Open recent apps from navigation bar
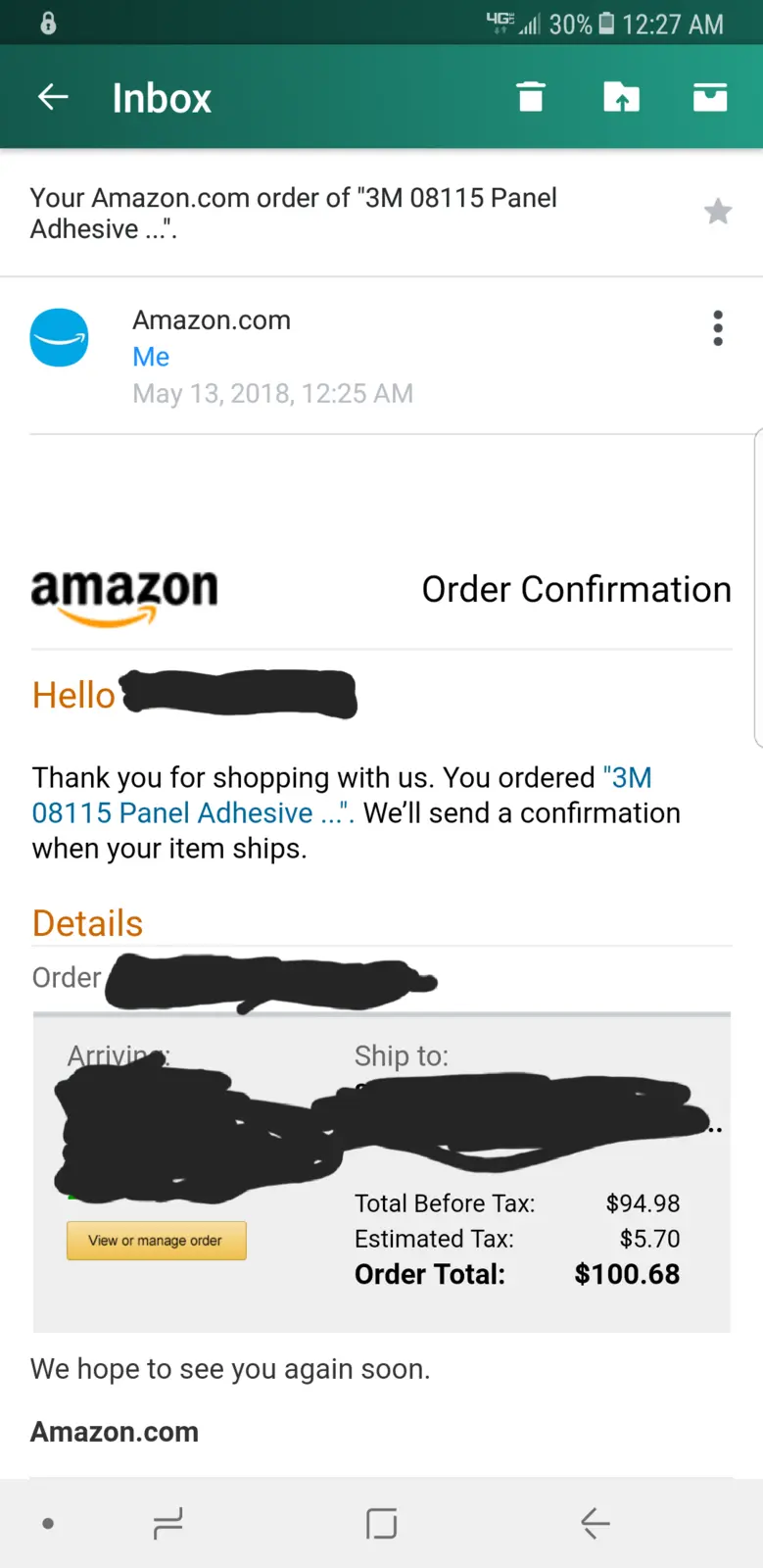The image size is (763, 1568). (167, 1524)
